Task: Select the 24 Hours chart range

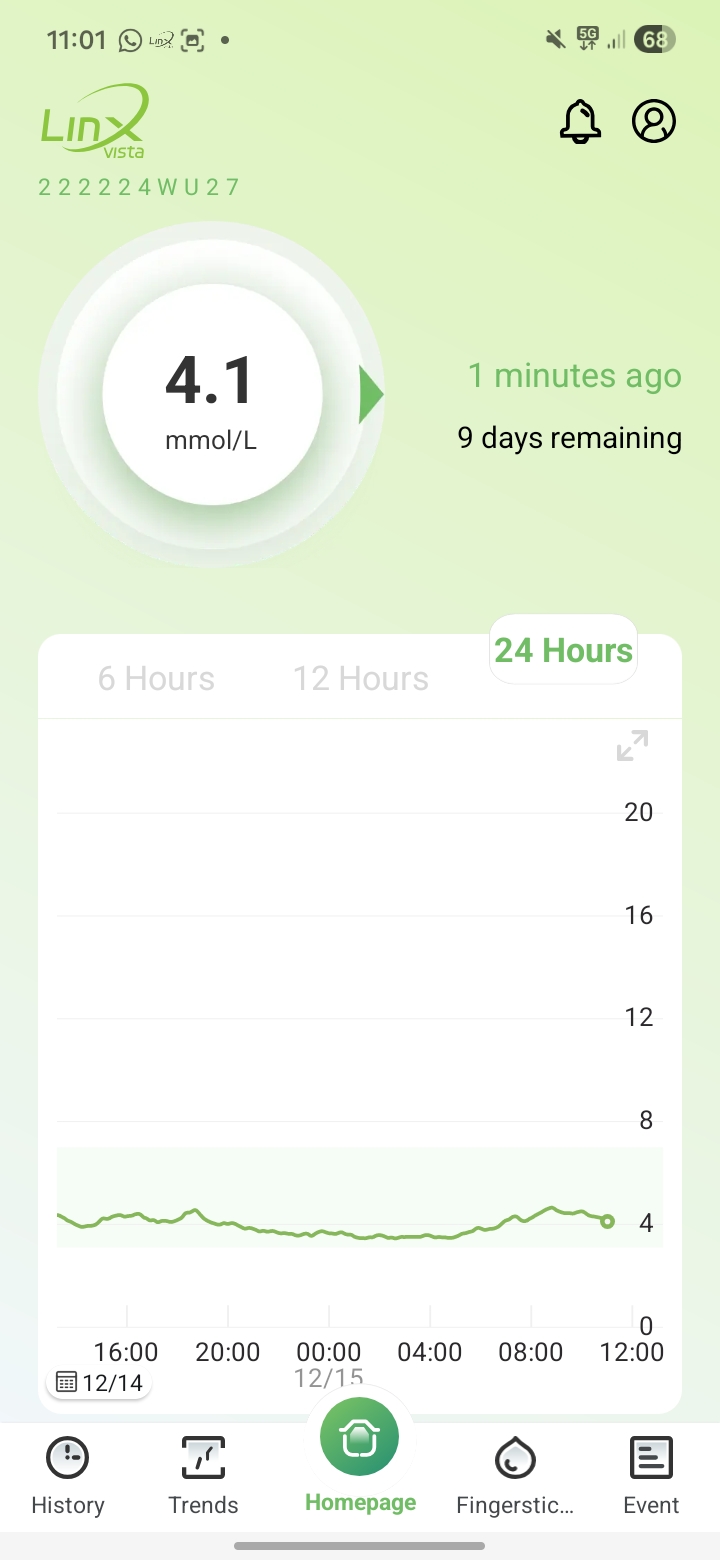Action: [x=563, y=651]
